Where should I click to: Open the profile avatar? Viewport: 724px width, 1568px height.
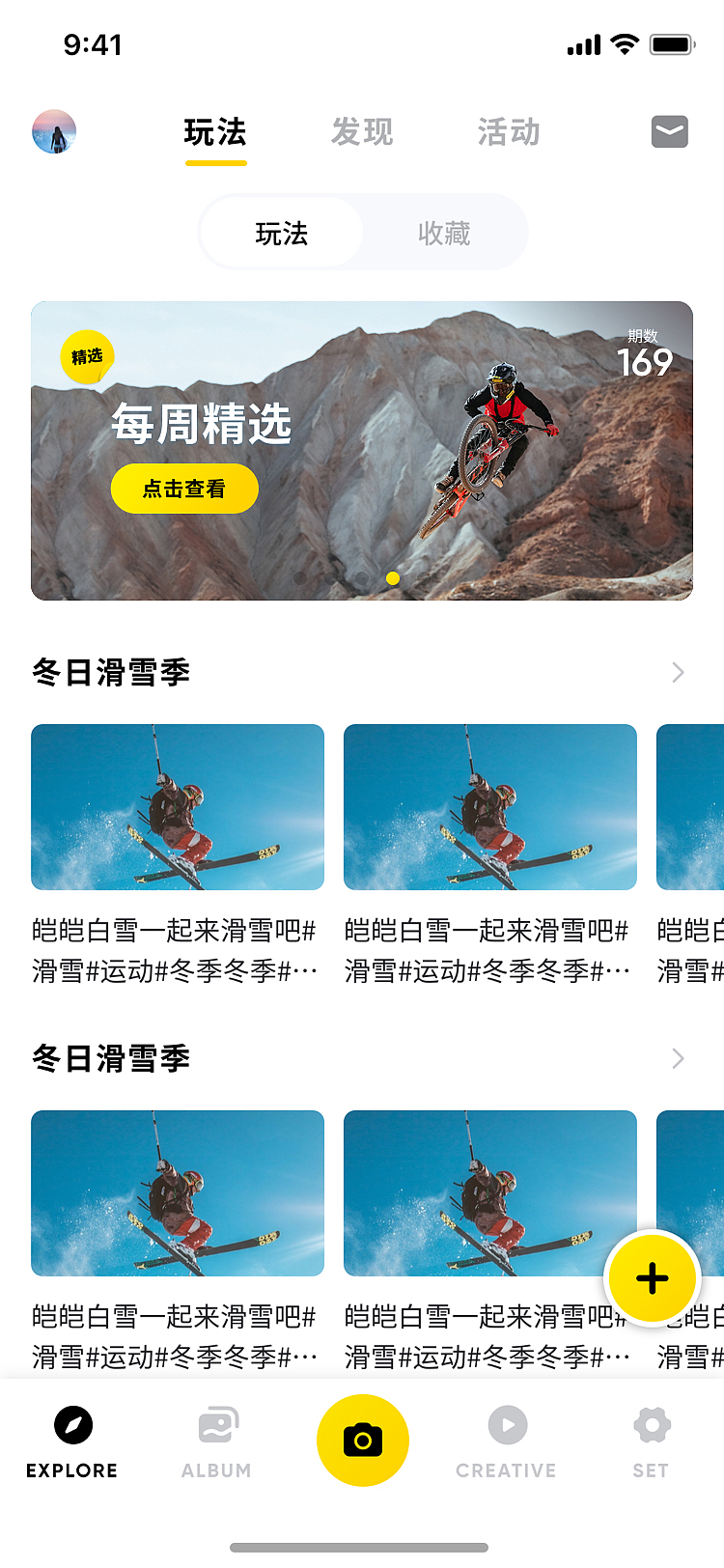tap(54, 132)
